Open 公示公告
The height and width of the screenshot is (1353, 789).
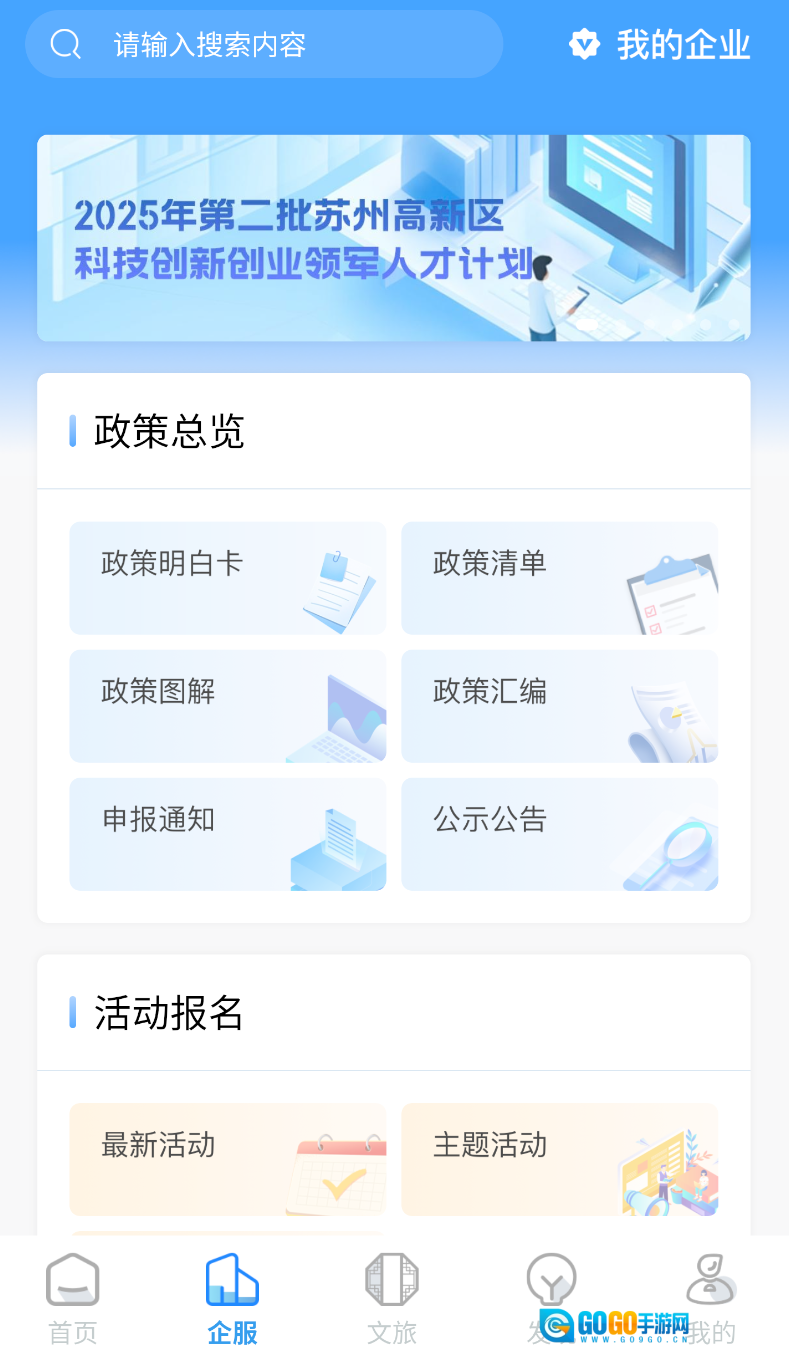coord(560,834)
